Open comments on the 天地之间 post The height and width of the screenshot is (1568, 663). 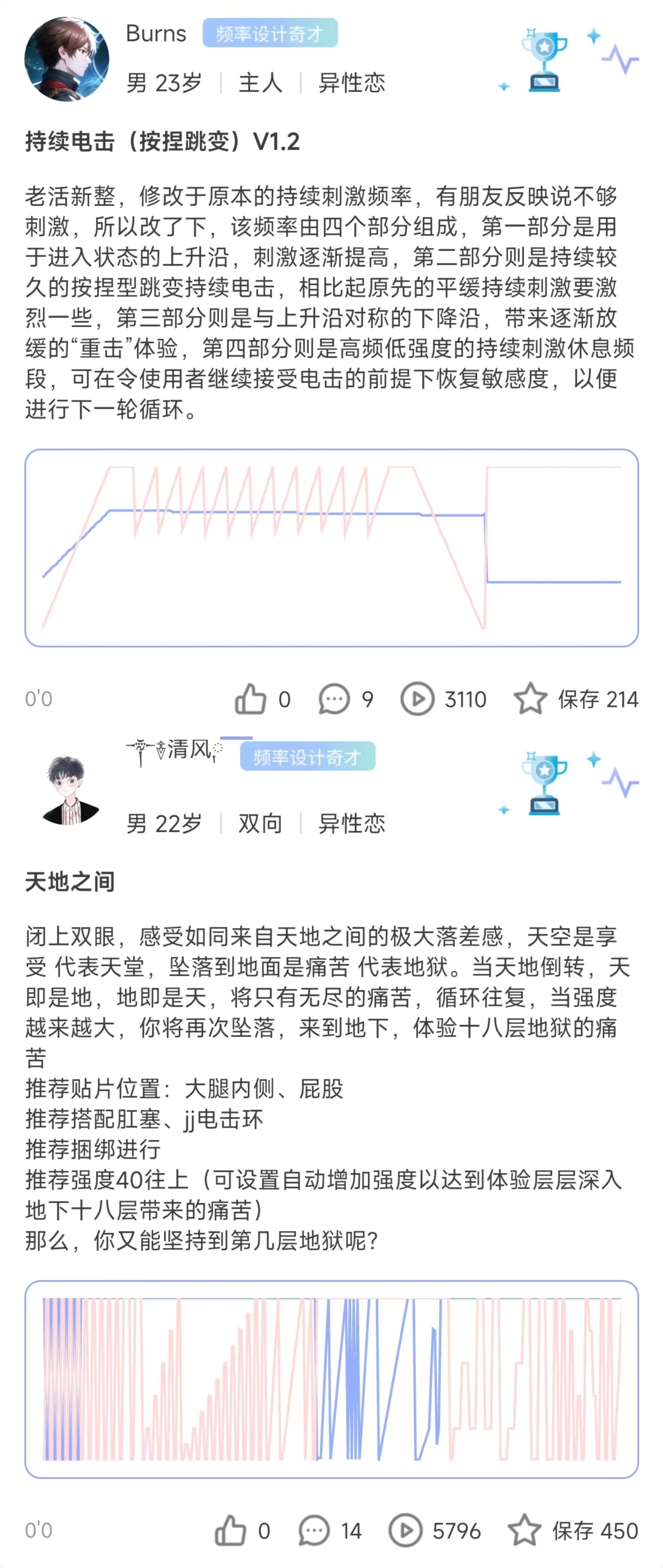[x=314, y=1530]
